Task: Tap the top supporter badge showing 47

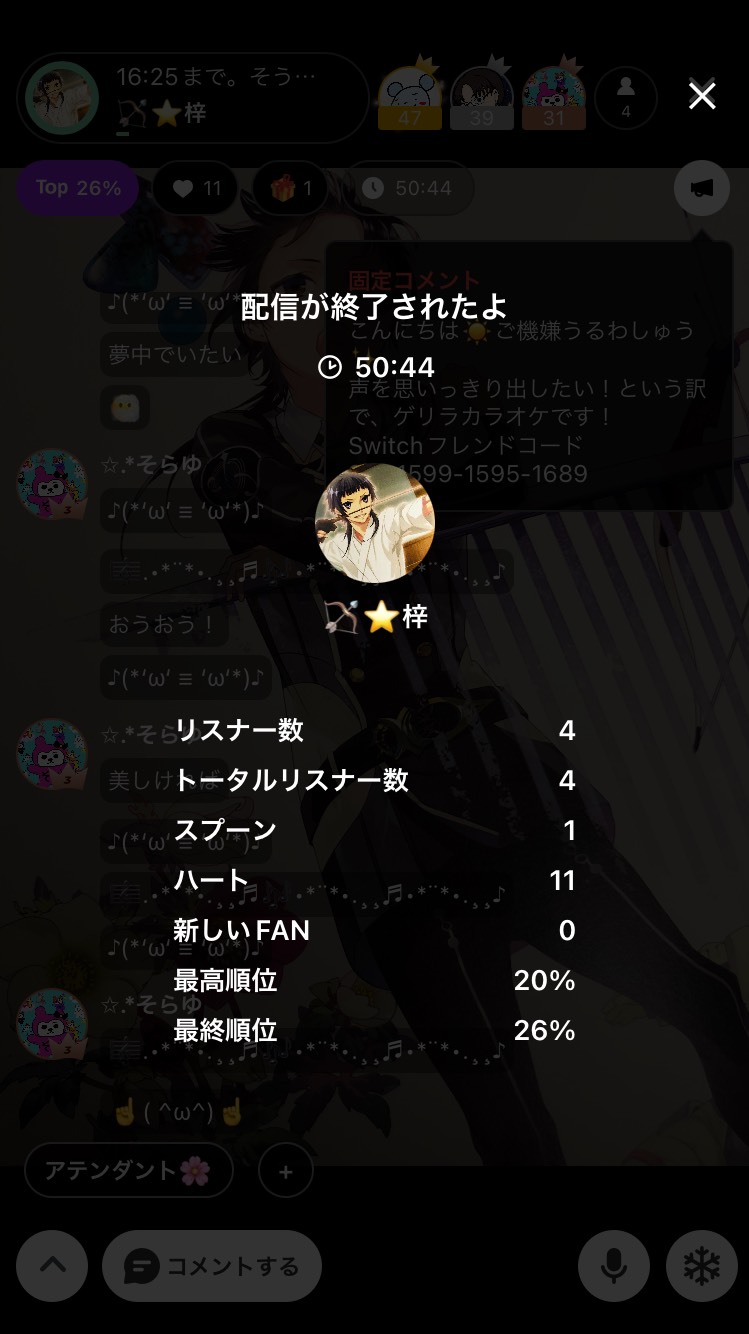Action: [x=410, y=97]
